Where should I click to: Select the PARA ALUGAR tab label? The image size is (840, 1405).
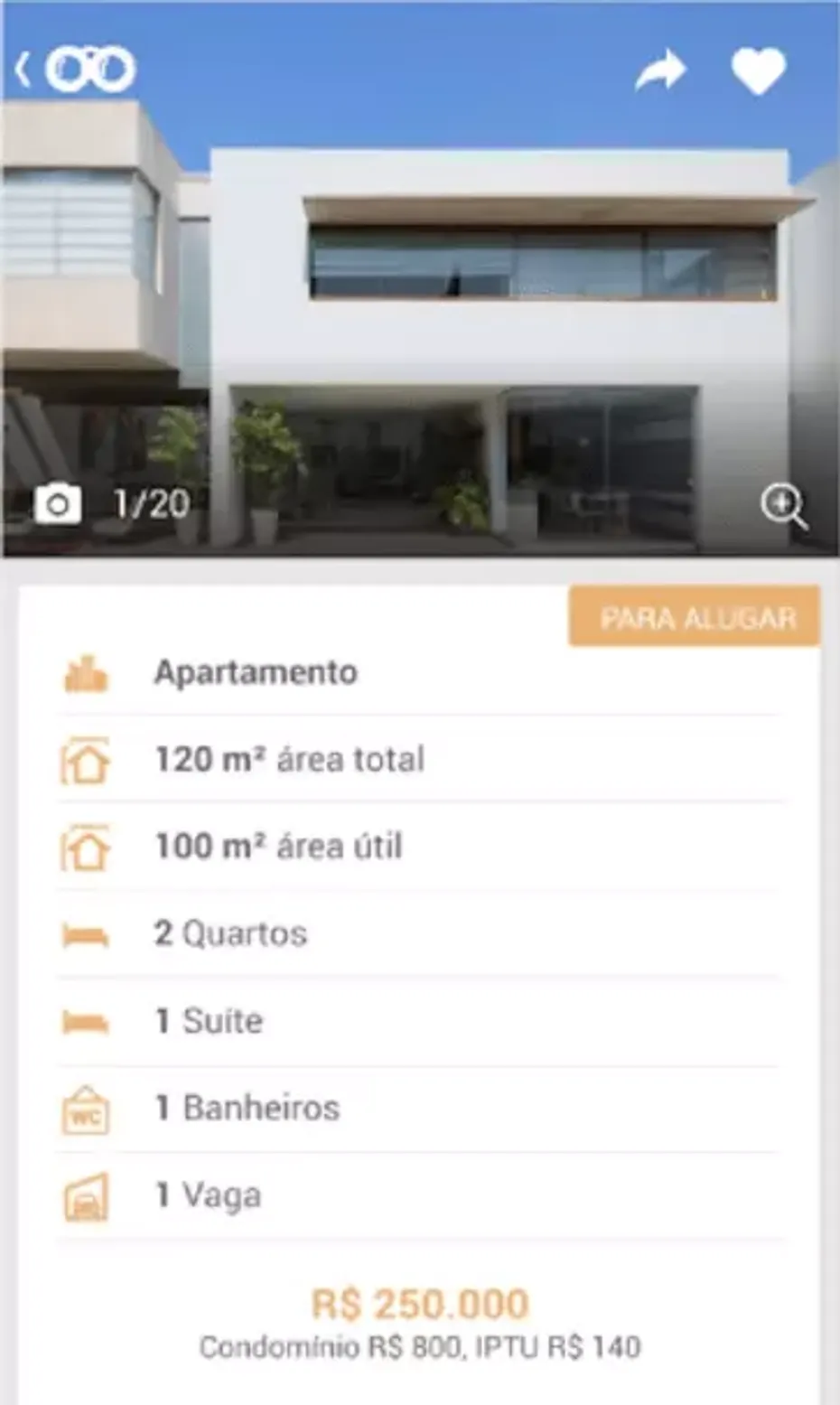[x=695, y=618]
